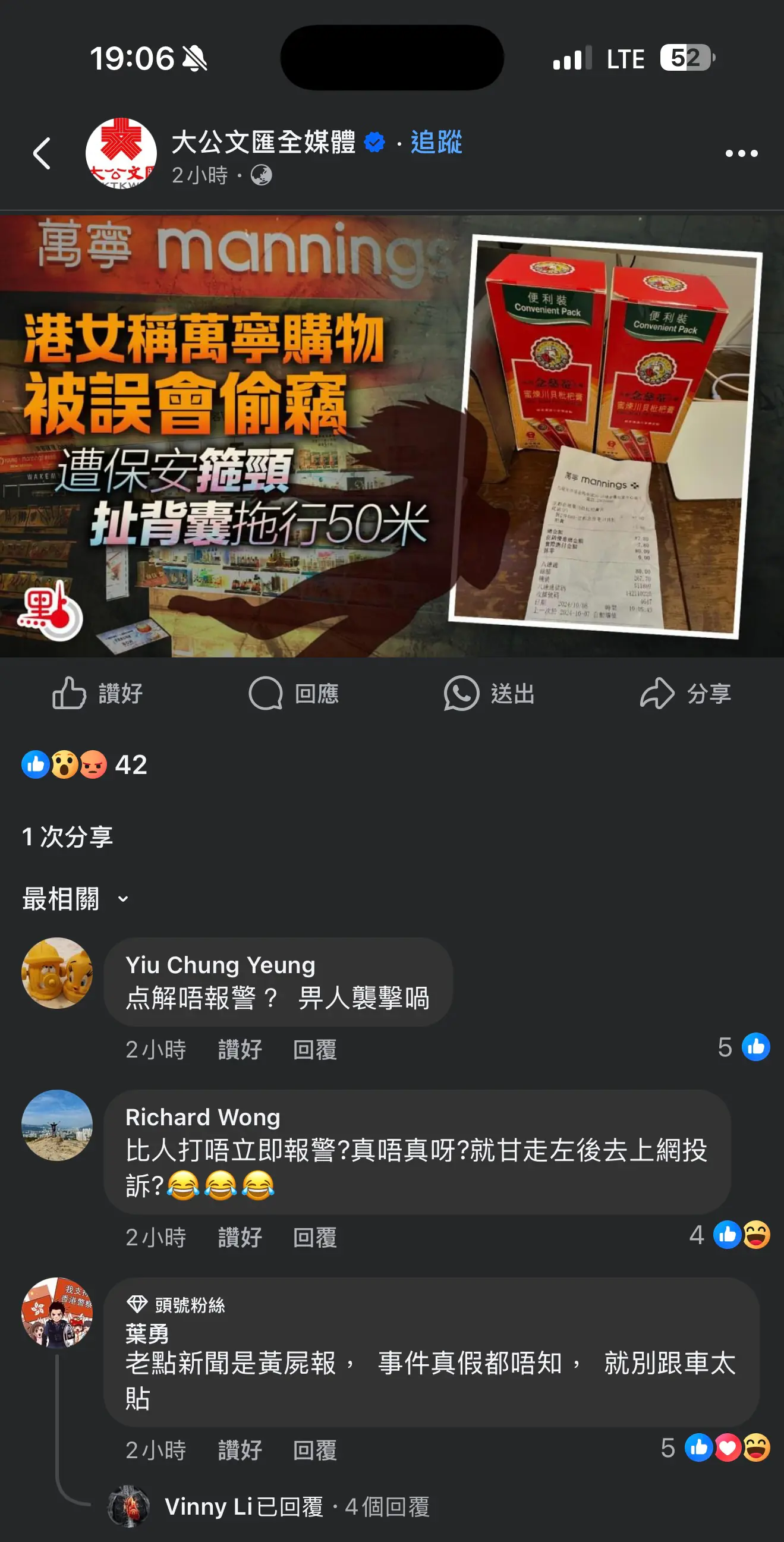
Task: Open Richard Wong's profile avatar
Action: pos(57,1125)
